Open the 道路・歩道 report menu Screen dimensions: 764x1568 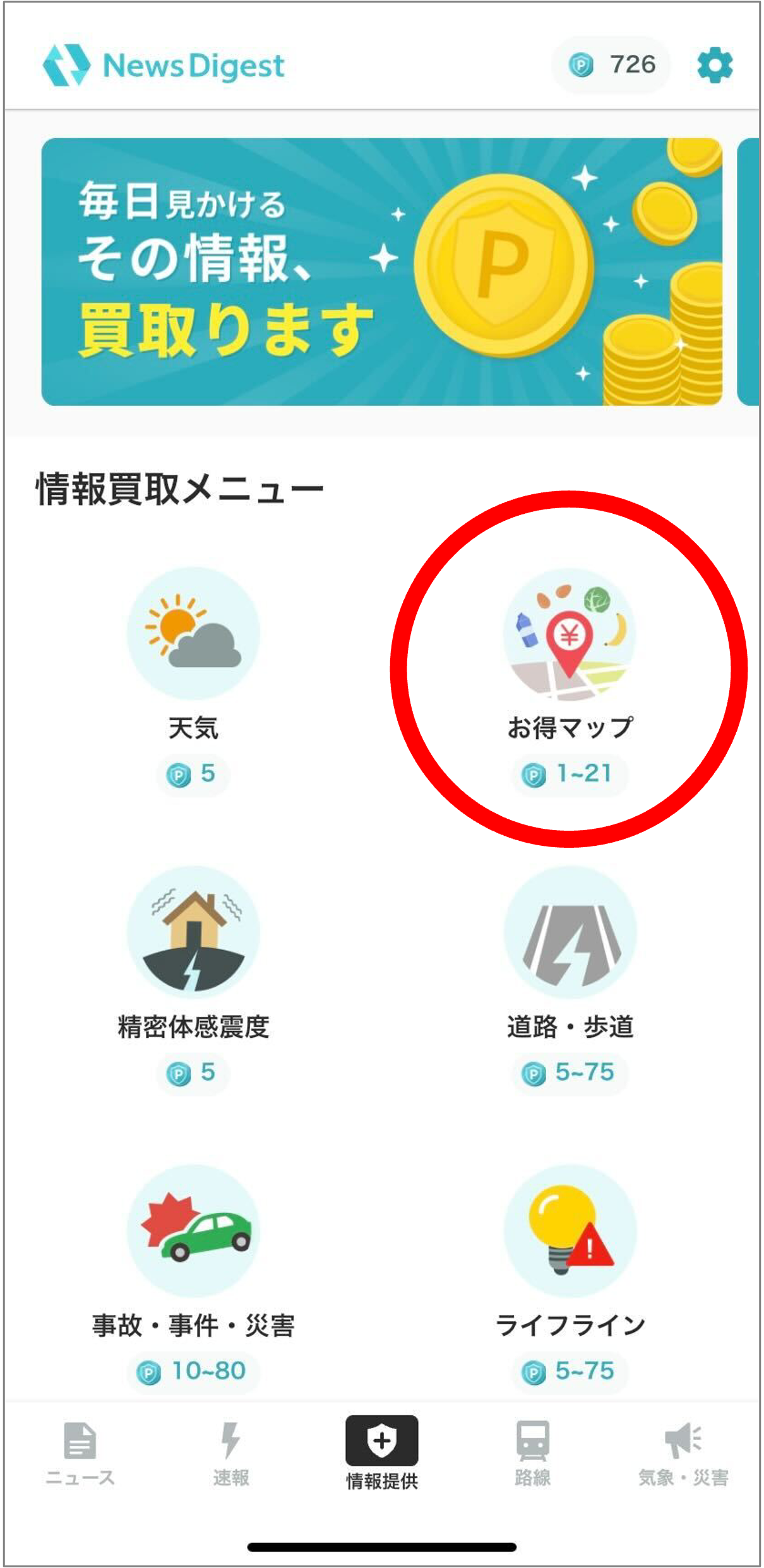570,932
